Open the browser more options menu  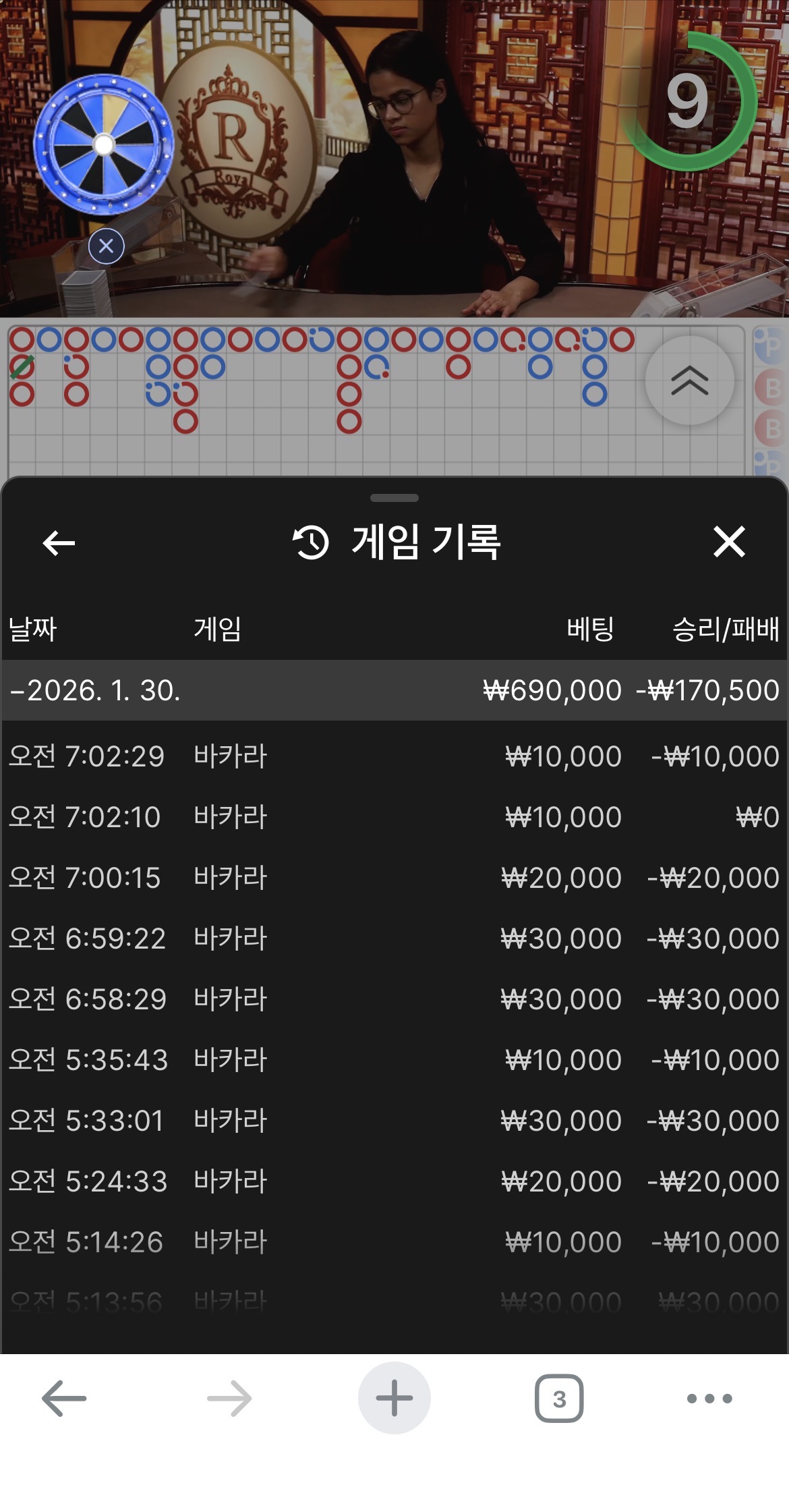[x=709, y=1399]
